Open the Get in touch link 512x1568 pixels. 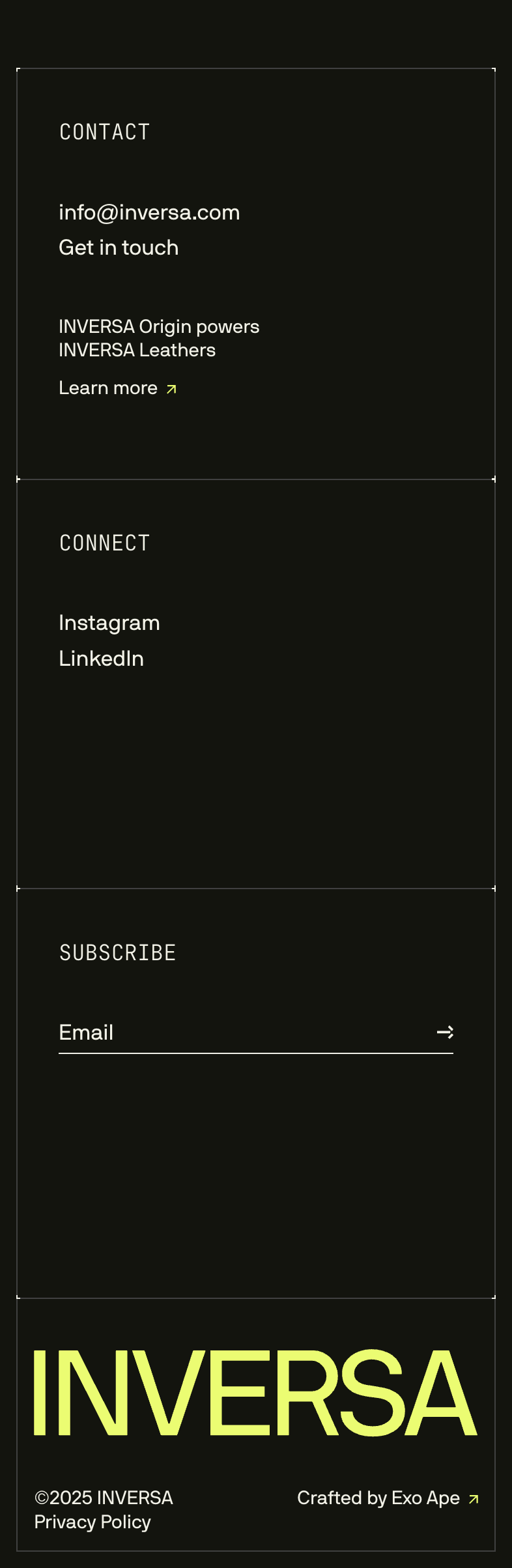click(x=119, y=248)
